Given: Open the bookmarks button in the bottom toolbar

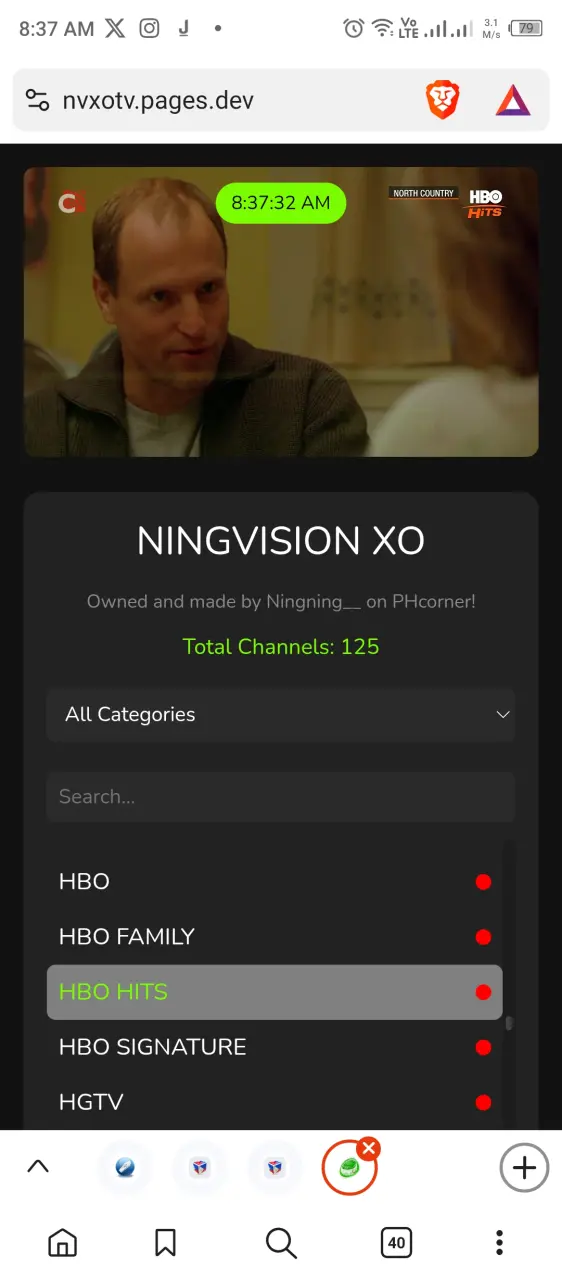Looking at the screenshot, I should [166, 1243].
